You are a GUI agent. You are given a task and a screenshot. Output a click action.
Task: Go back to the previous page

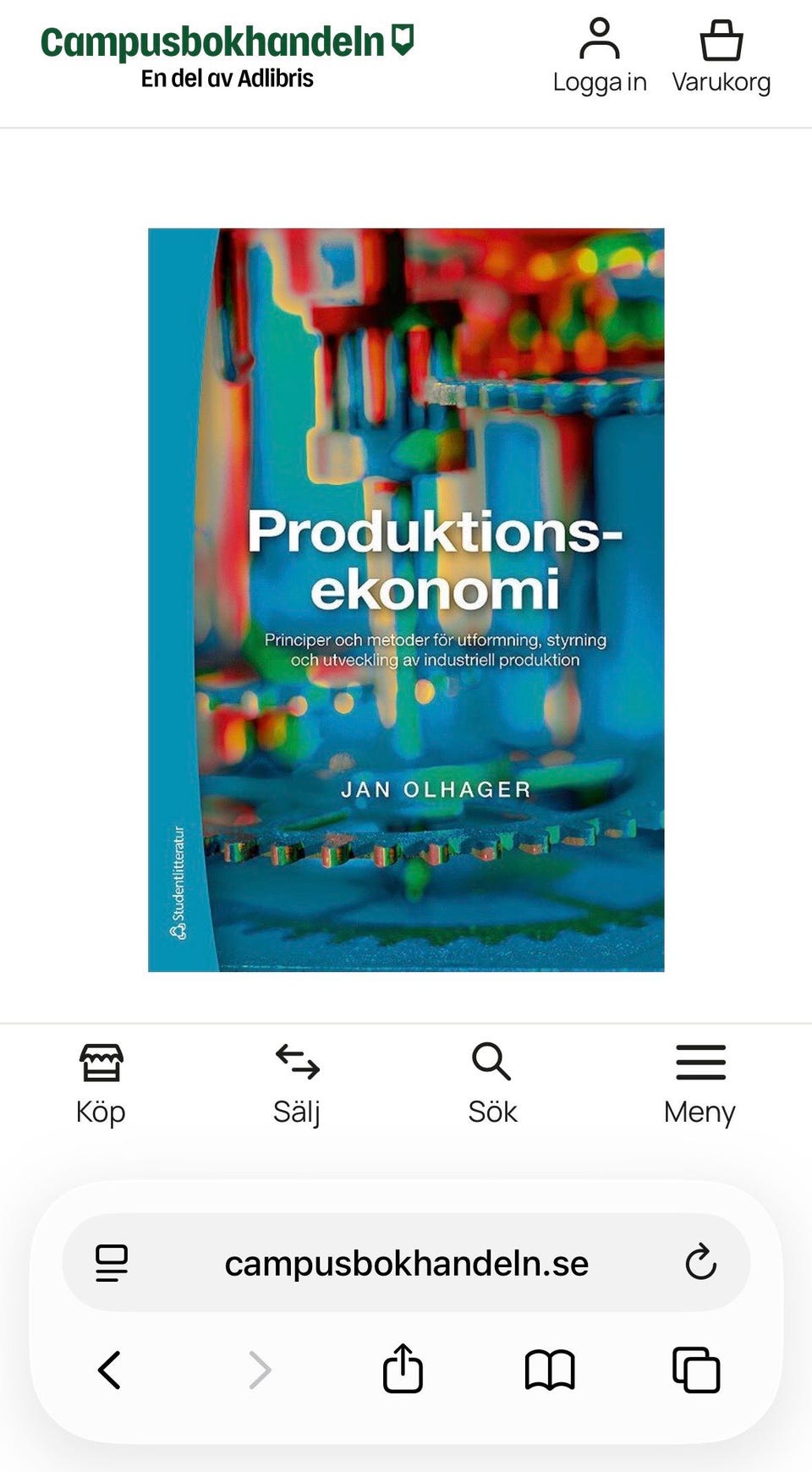[110, 1370]
